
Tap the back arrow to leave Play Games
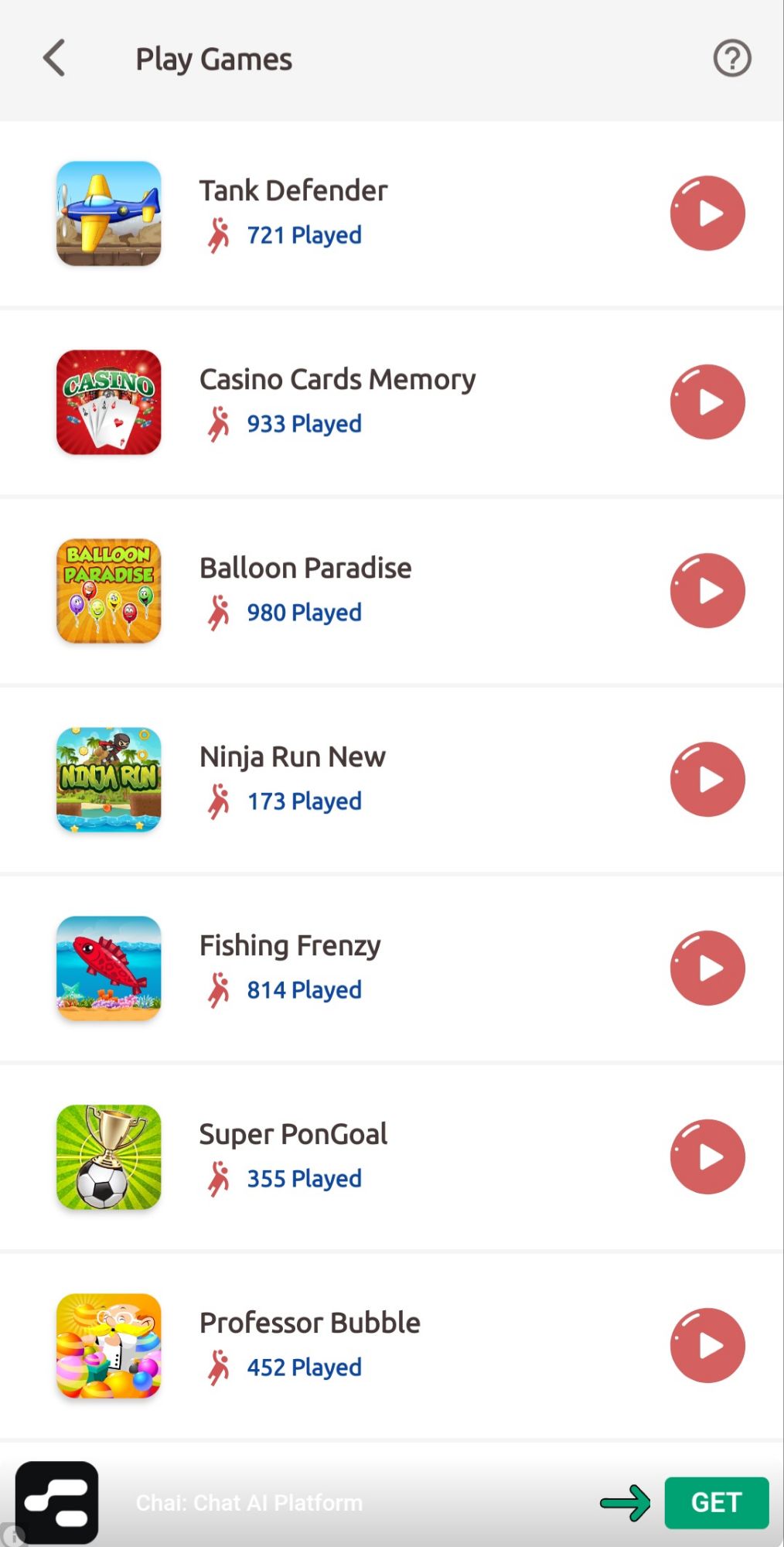pyautogui.click(x=53, y=58)
